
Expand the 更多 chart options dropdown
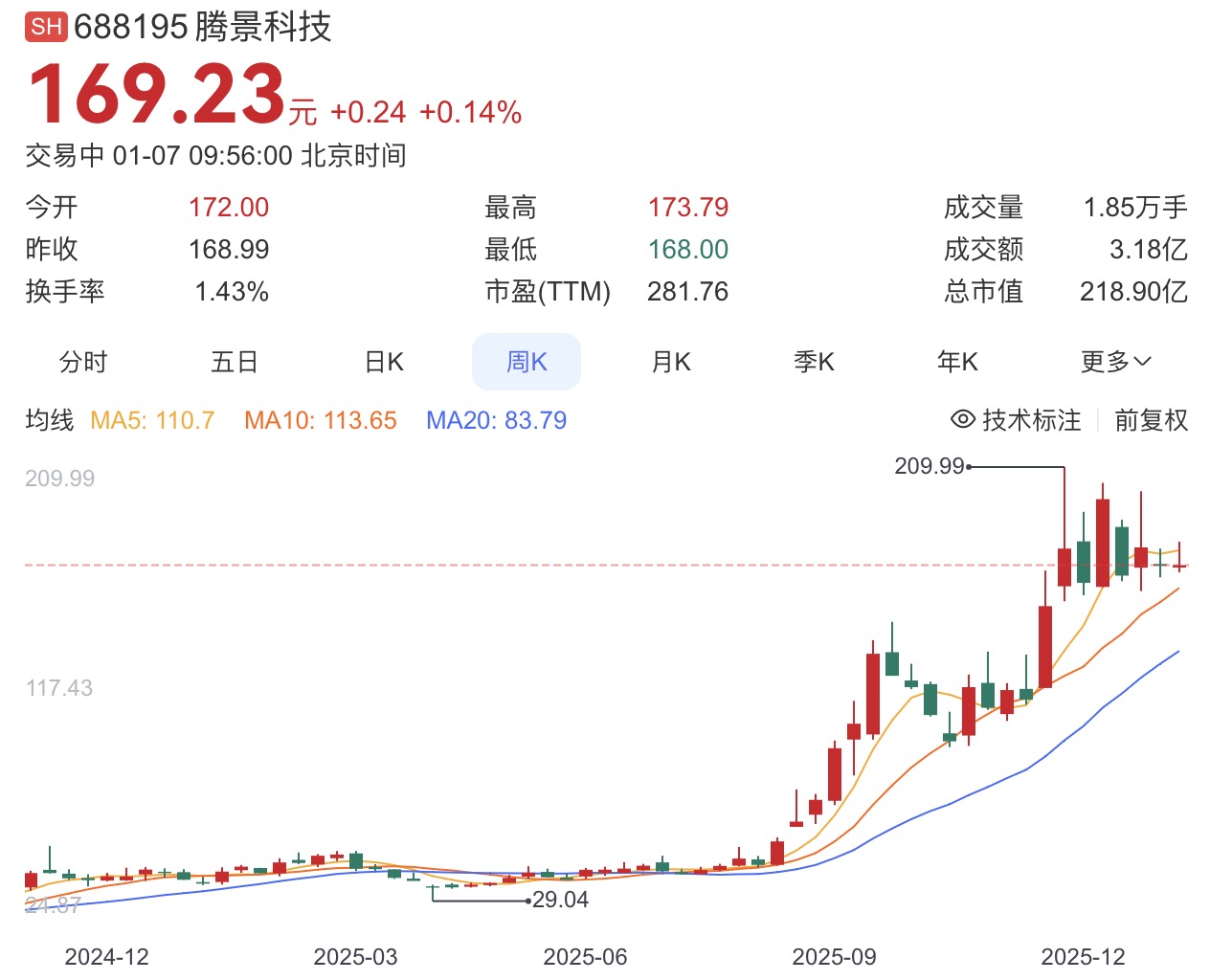coord(1115,362)
